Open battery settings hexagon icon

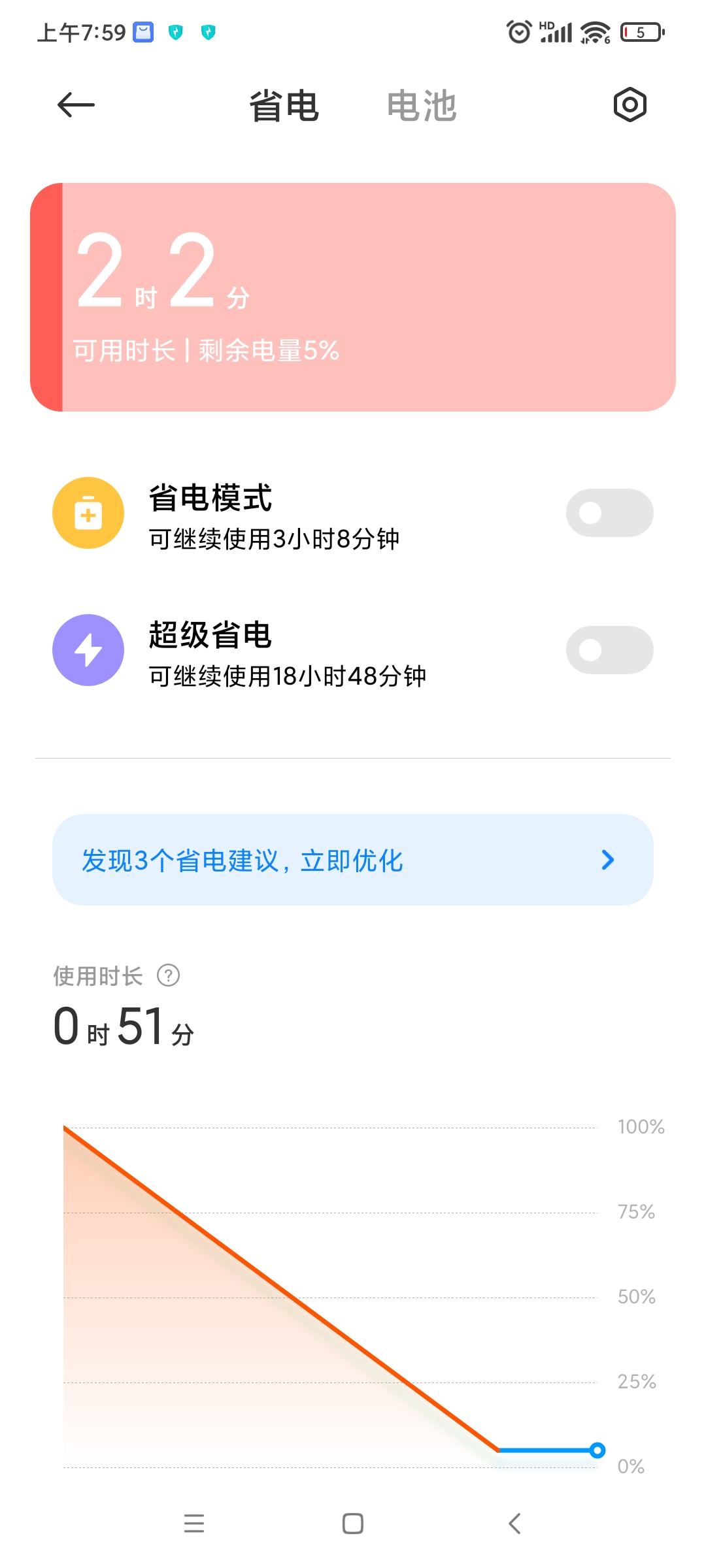(x=630, y=105)
